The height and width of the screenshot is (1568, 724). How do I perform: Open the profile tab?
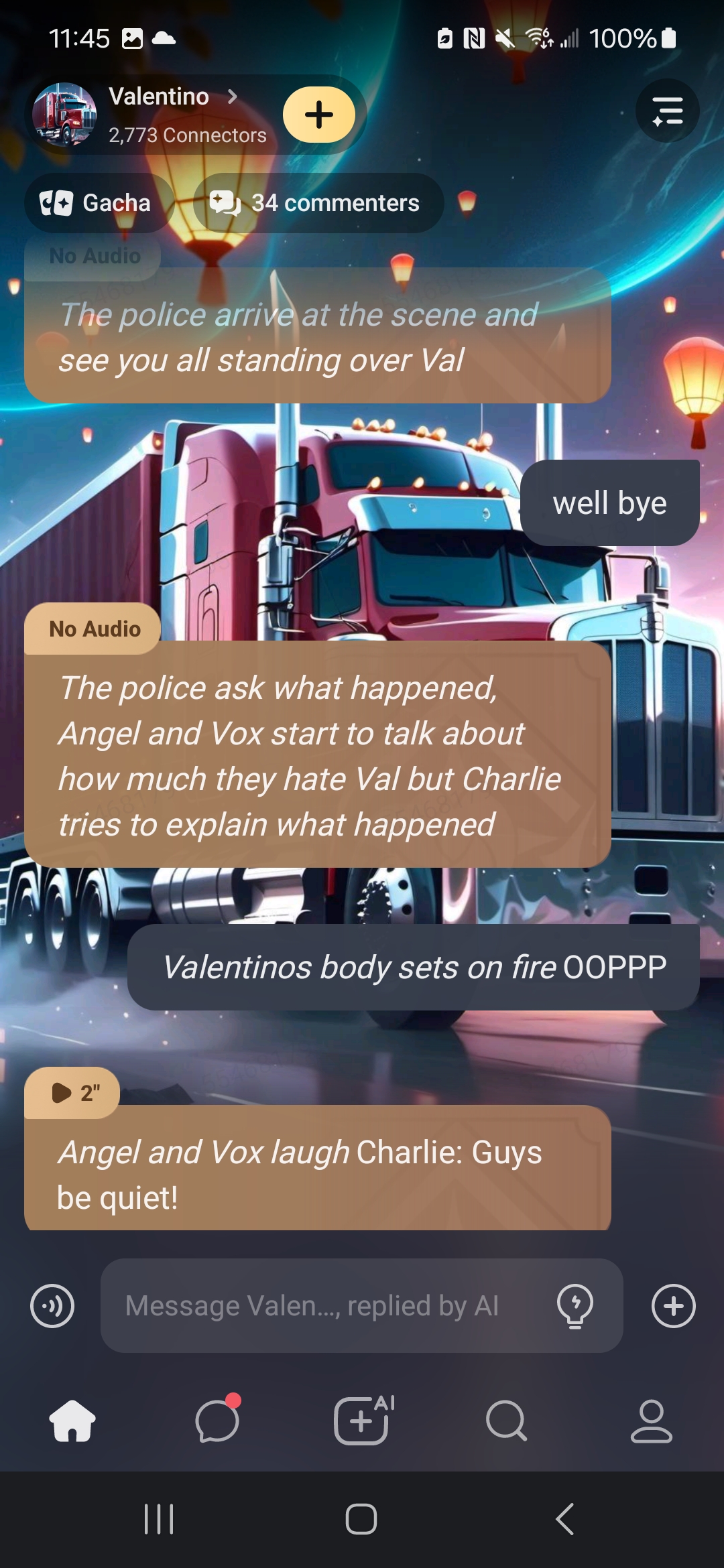point(651,1420)
